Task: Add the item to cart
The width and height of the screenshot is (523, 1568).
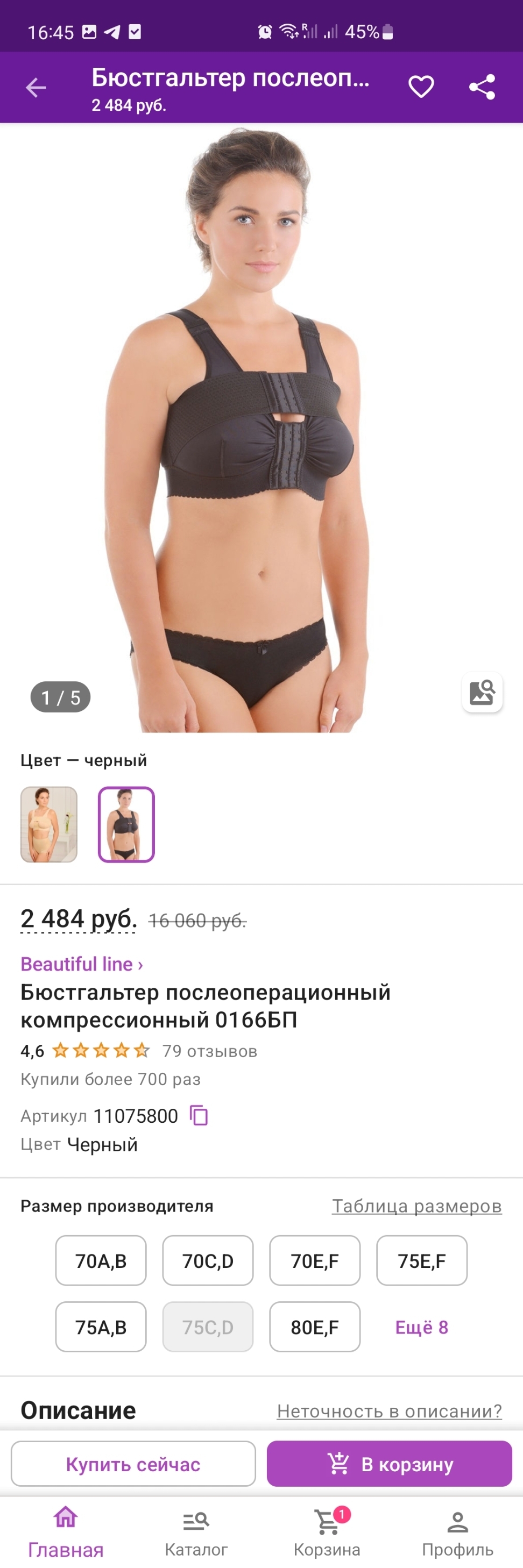Action: click(389, 1464)
